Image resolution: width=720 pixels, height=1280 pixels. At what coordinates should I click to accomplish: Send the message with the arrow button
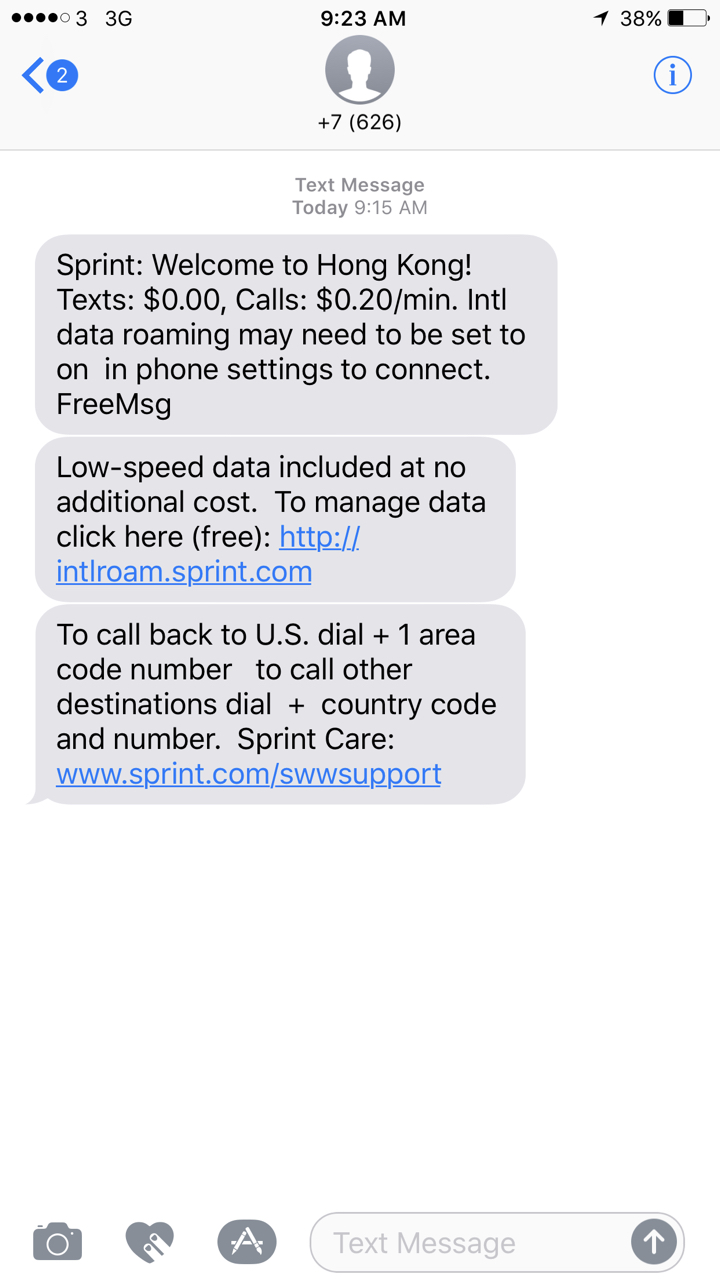coord(653,1243)
